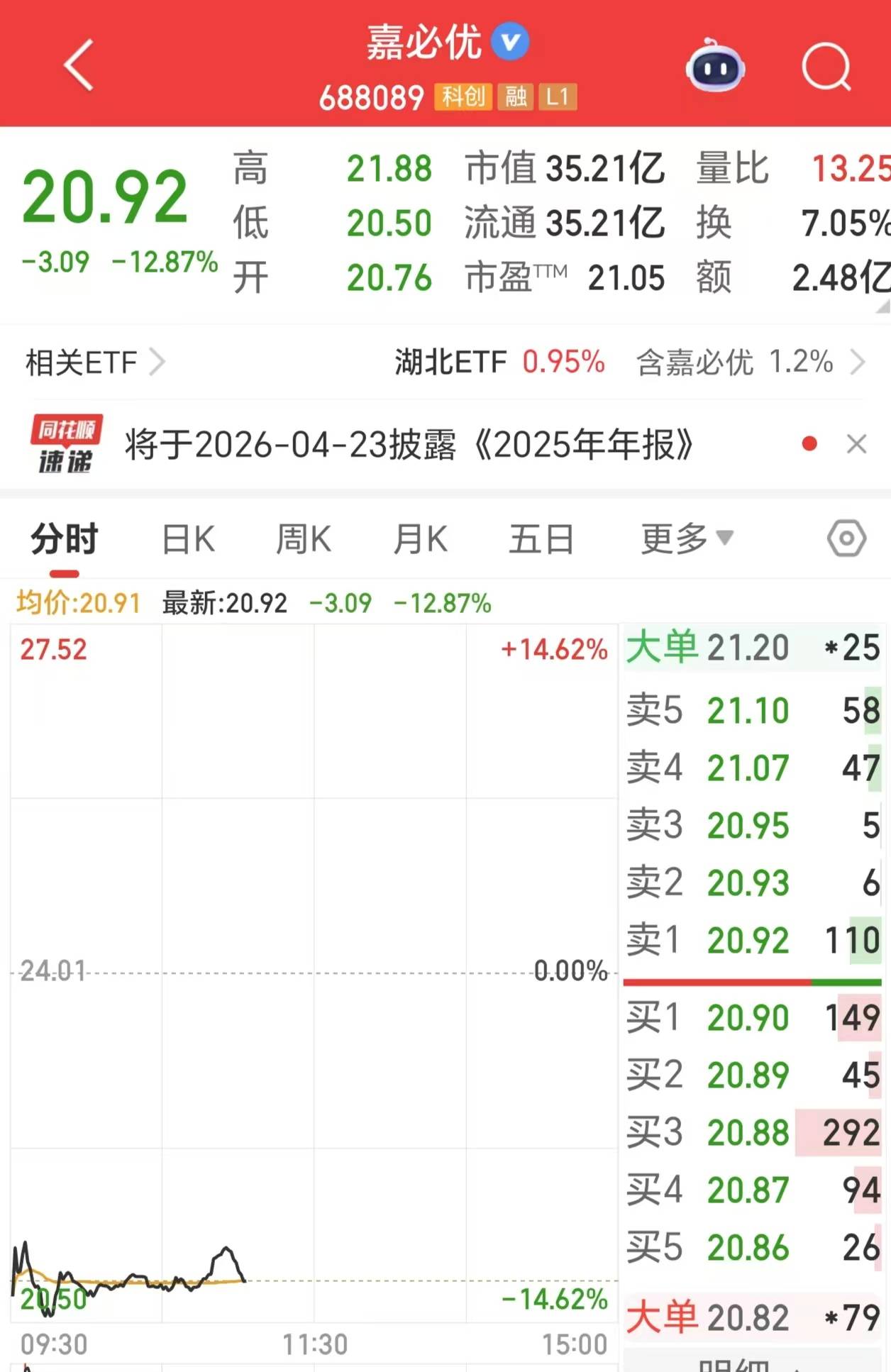Select the 分时 intraday chart tab
This screenshot has width=891, height=1372.
tap(64, 539)
